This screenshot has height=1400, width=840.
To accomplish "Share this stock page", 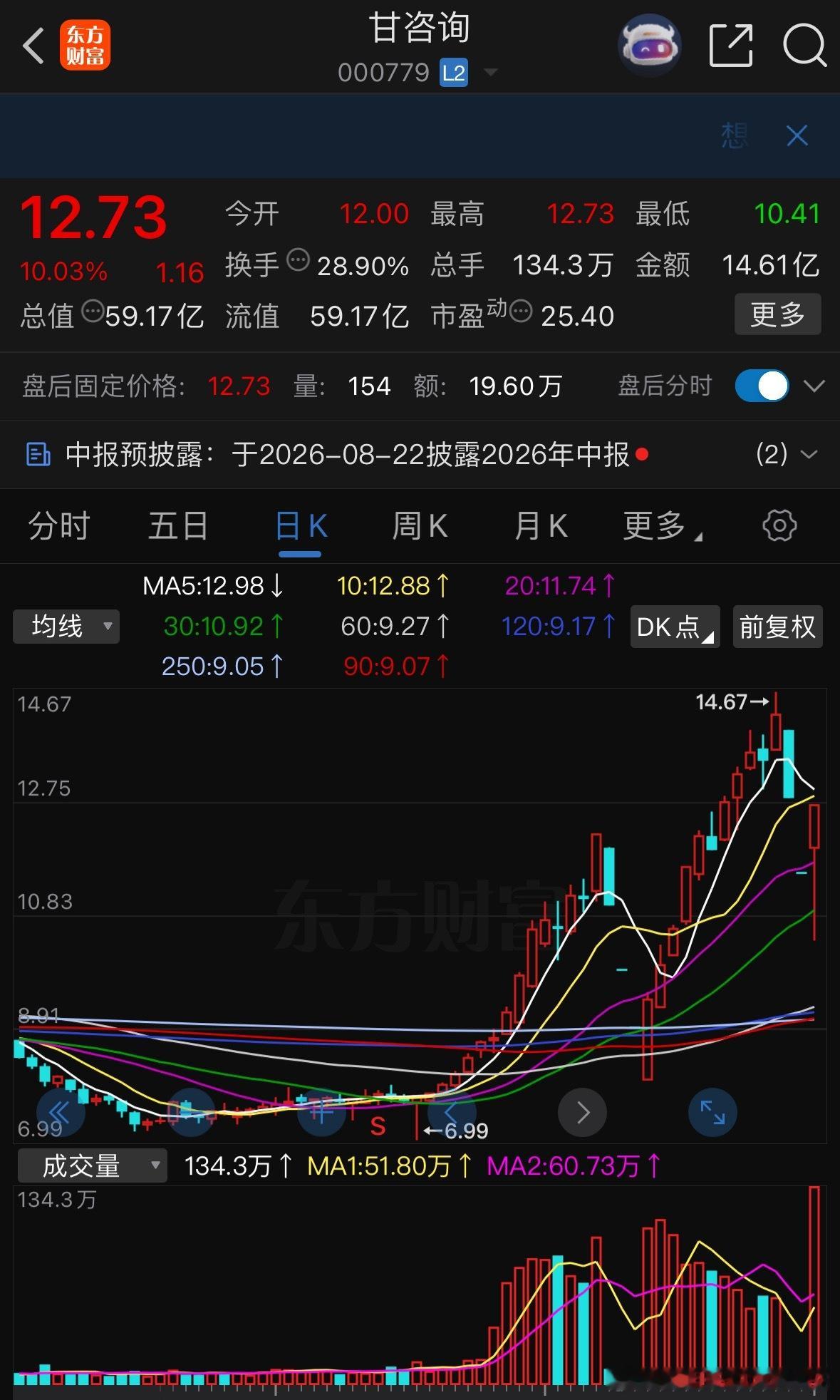I will pyautogui.click(x=731, y=46).
